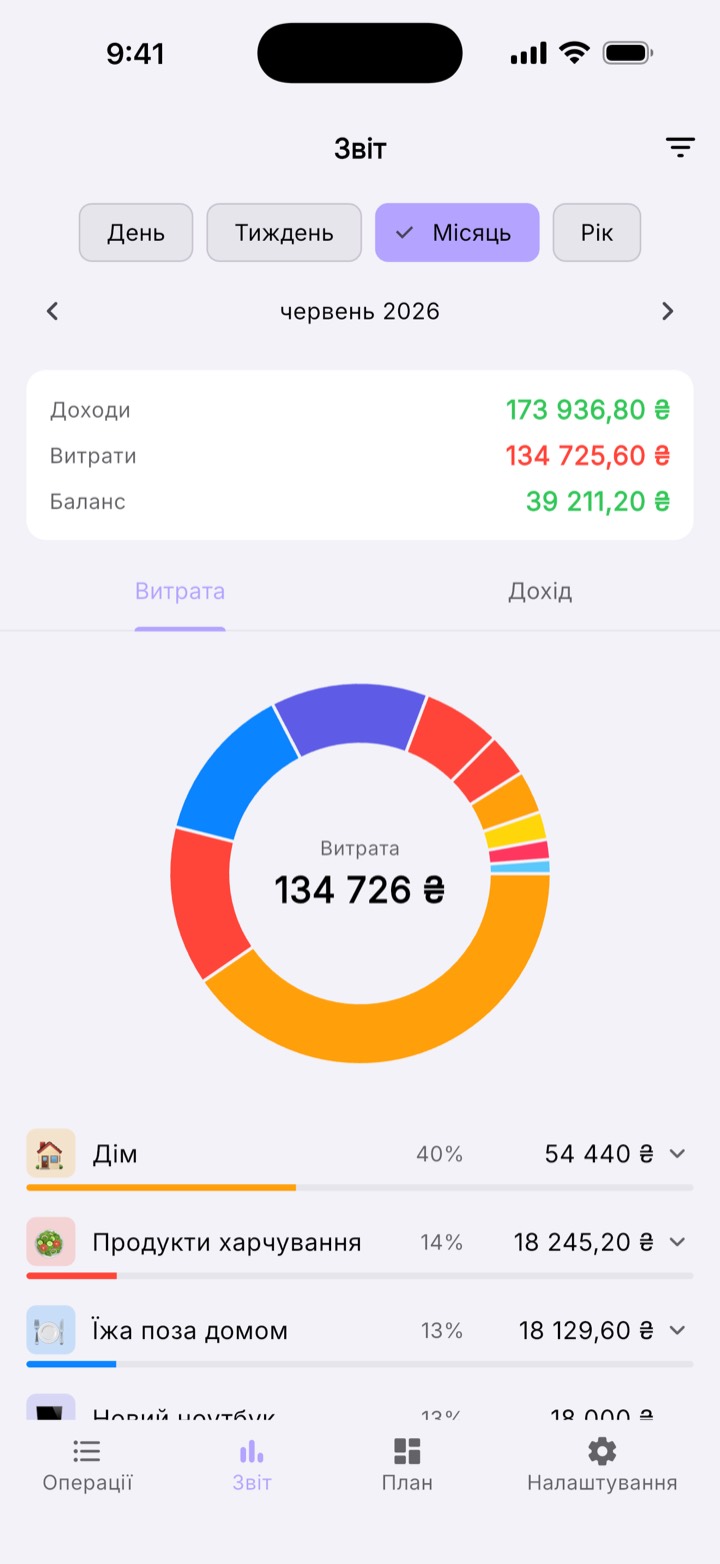Viewport: 720px width, 1564px height.
Task: Expand the Дім category row
Action: click(x=360, y=1158)
